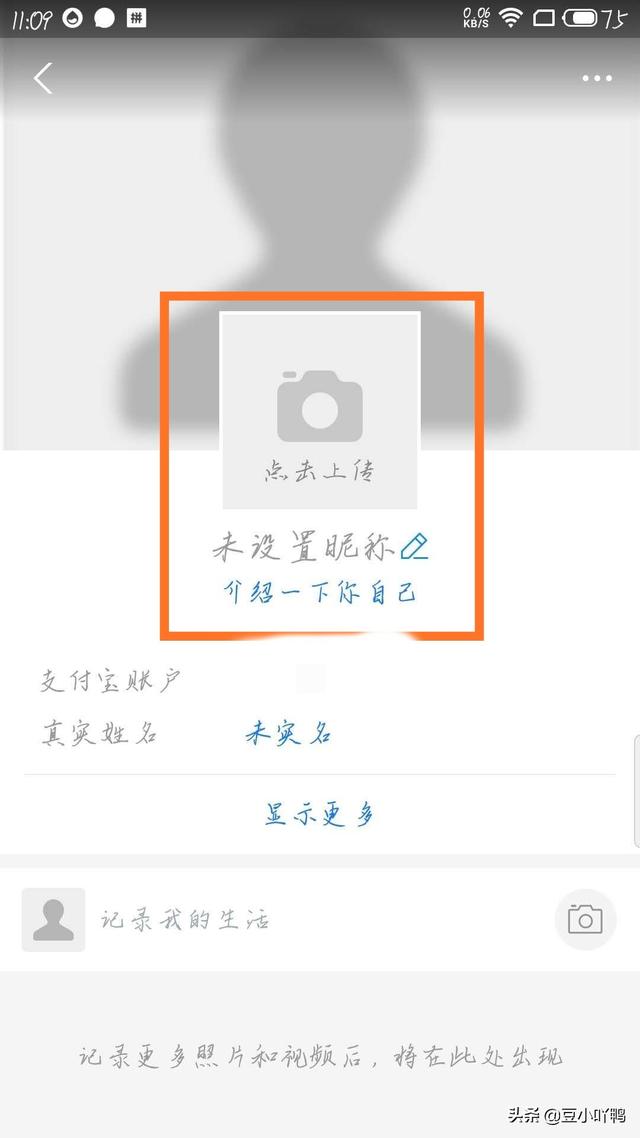Screen dimensions: 640x1138
Task: Edit nickname via the pencil icon
Action: (414, 546)
